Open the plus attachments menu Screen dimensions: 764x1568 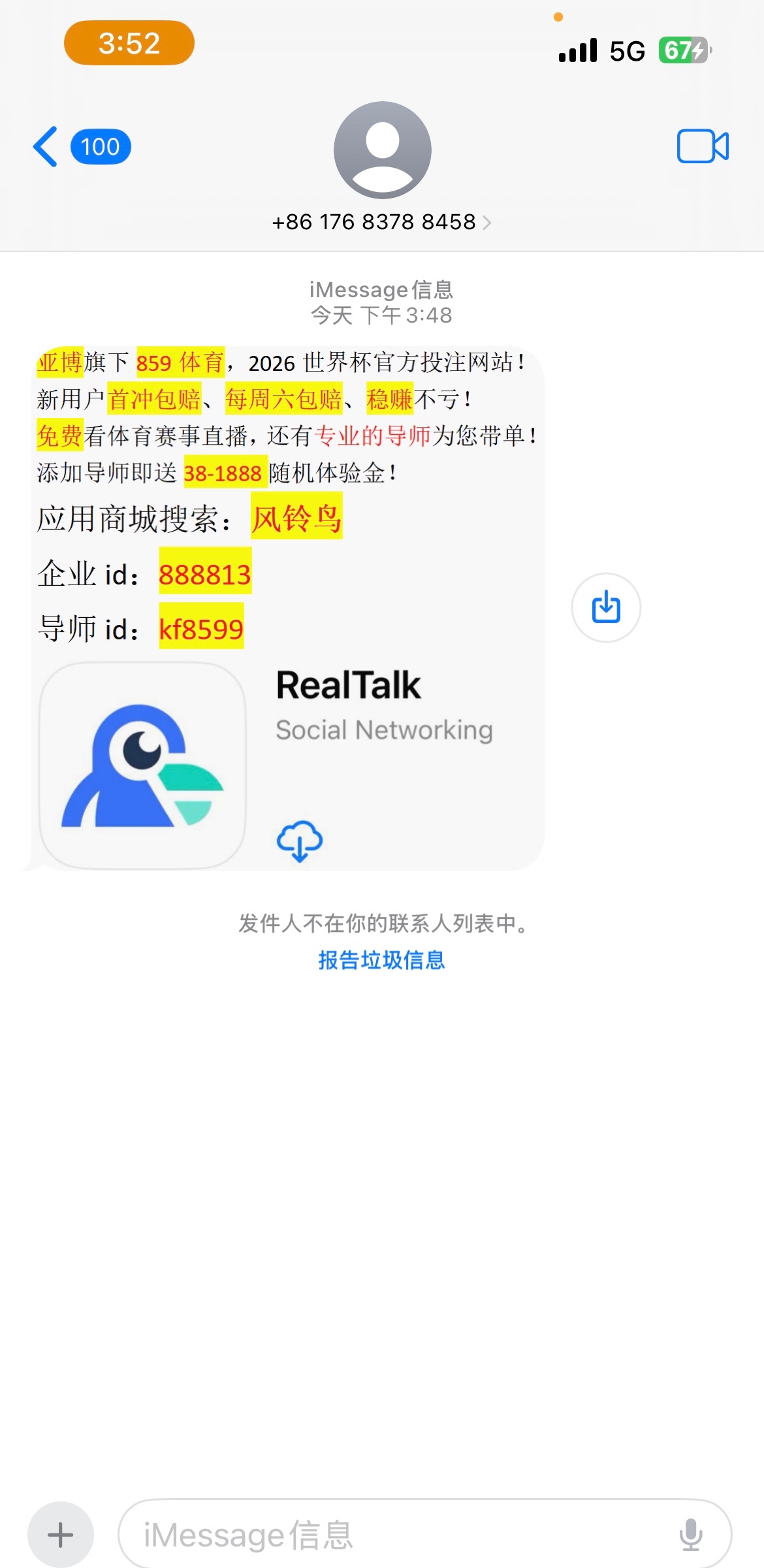[x=61, y=1534]
